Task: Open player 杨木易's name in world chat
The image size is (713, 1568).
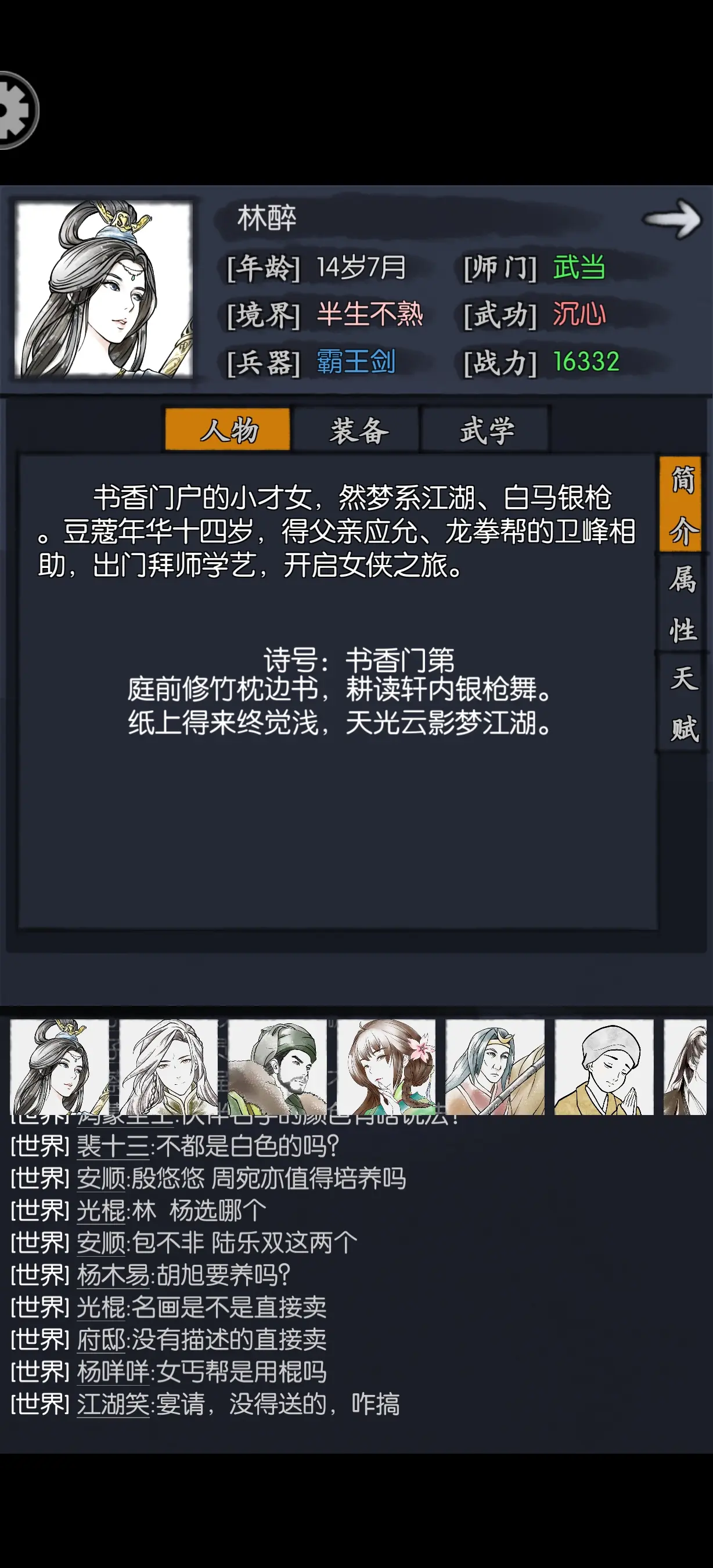Action: point(113,1275)
